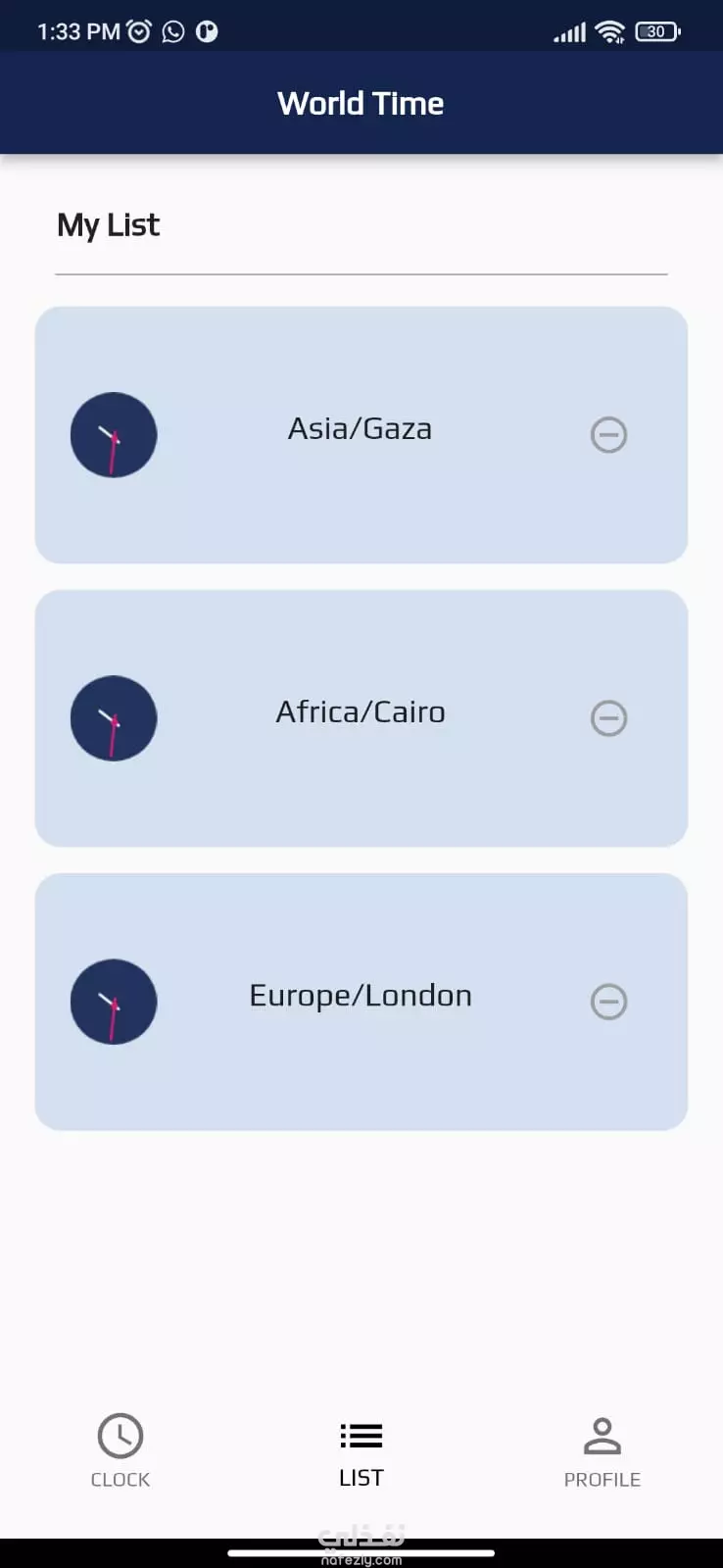Tap the List icon at the bottom bar
Image resolution: width=723 pixels, height=1568 pixels.
361,1434
